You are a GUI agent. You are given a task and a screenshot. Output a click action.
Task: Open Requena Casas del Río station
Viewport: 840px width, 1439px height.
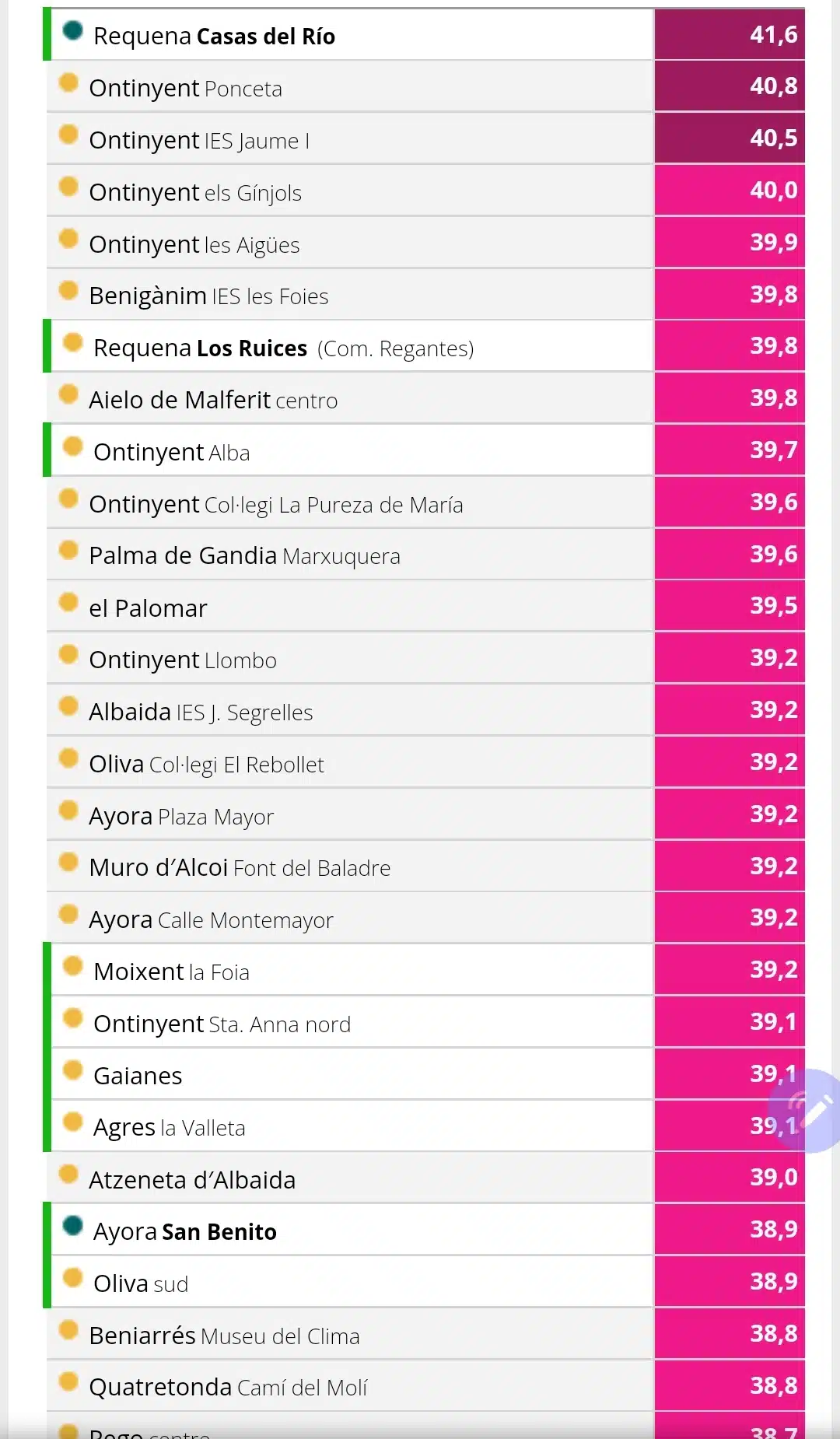pos(424,35)
